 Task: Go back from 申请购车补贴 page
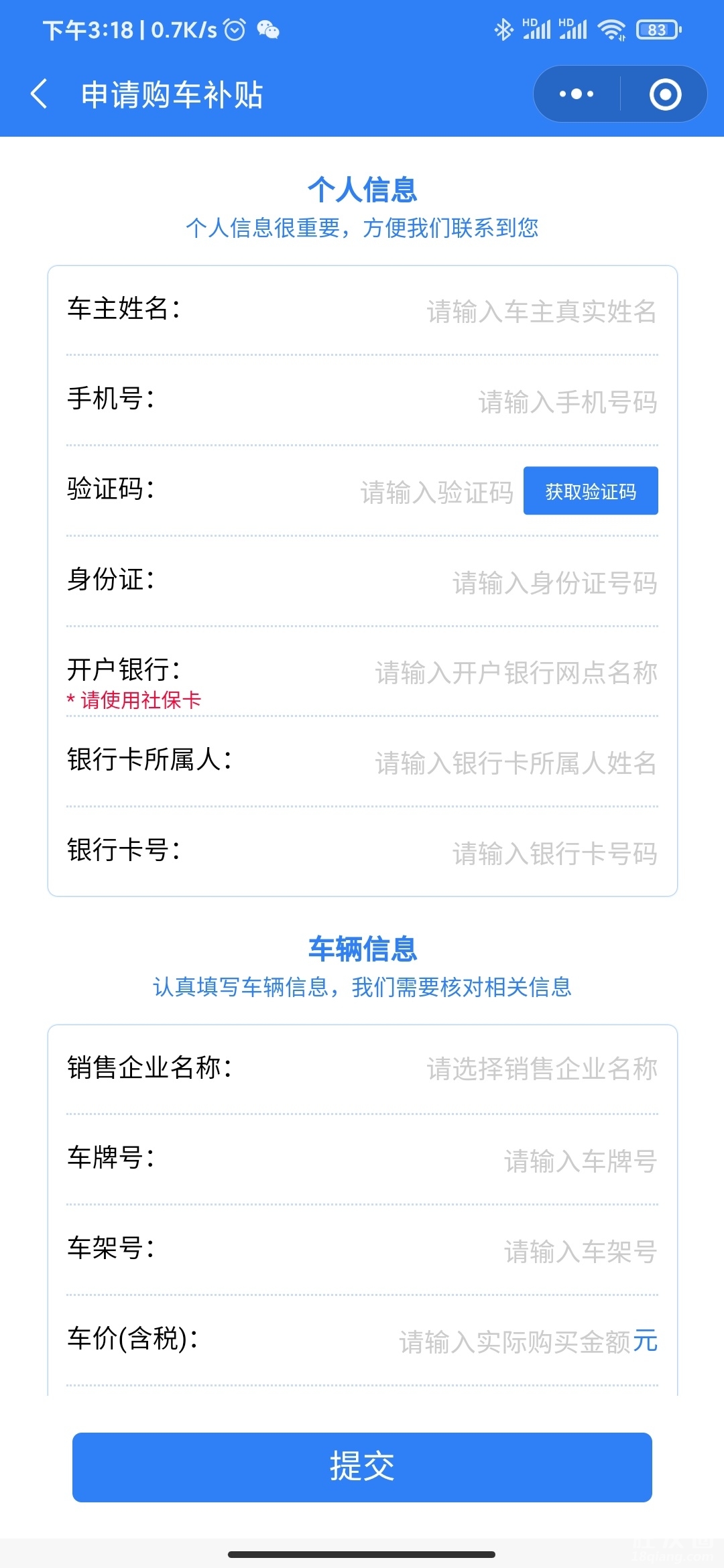coord(40,94)
